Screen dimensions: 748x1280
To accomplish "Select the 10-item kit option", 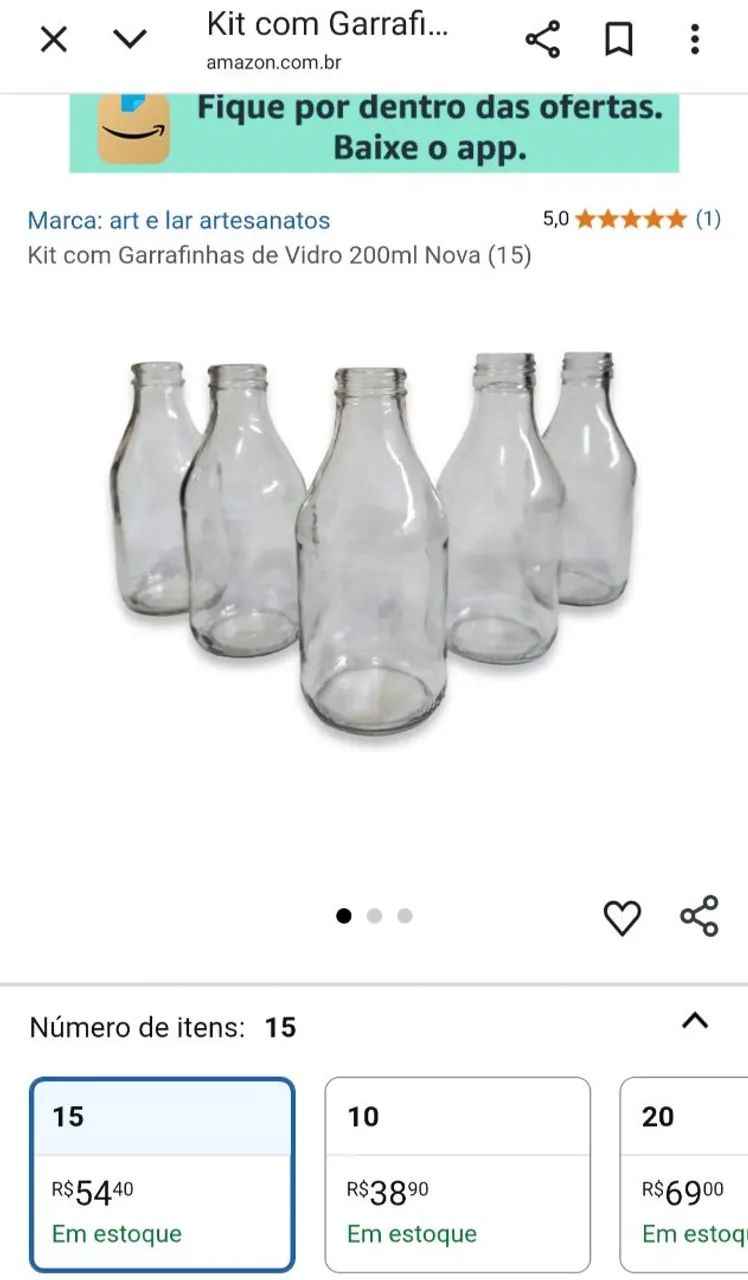I will click(457, 1175).
